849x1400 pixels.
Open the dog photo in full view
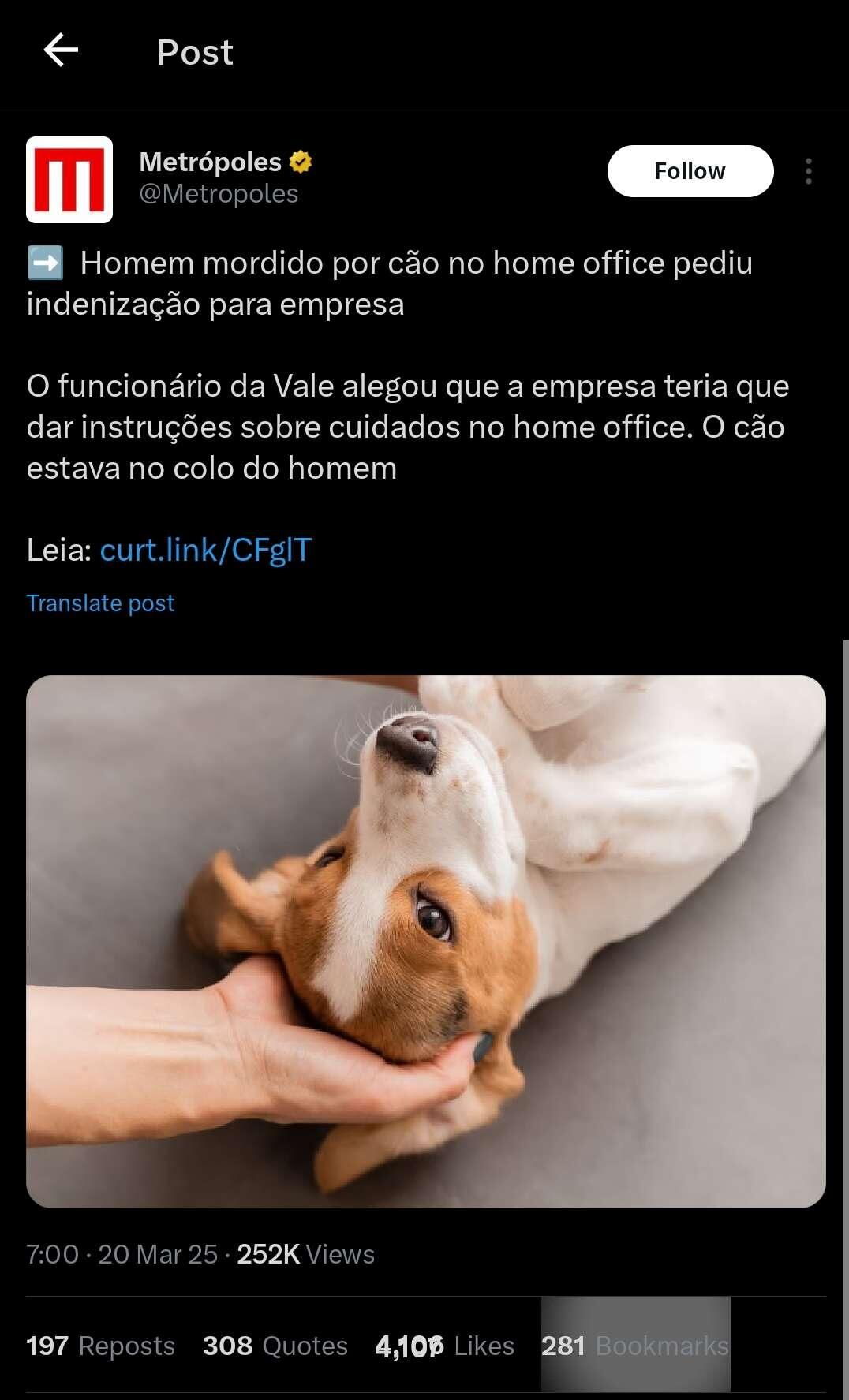(x=426, y=941)
